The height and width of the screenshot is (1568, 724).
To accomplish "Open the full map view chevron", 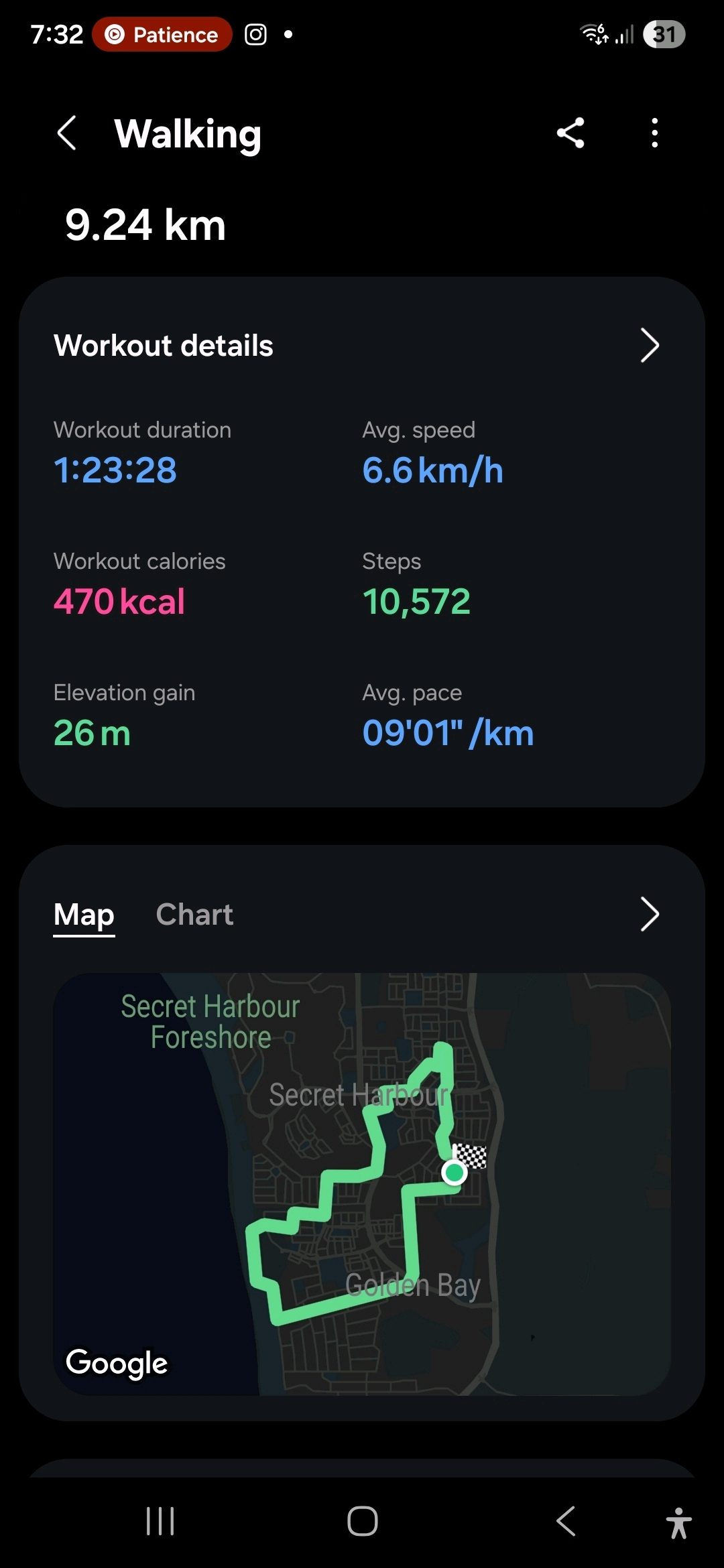I will click(x=649, y=915).
